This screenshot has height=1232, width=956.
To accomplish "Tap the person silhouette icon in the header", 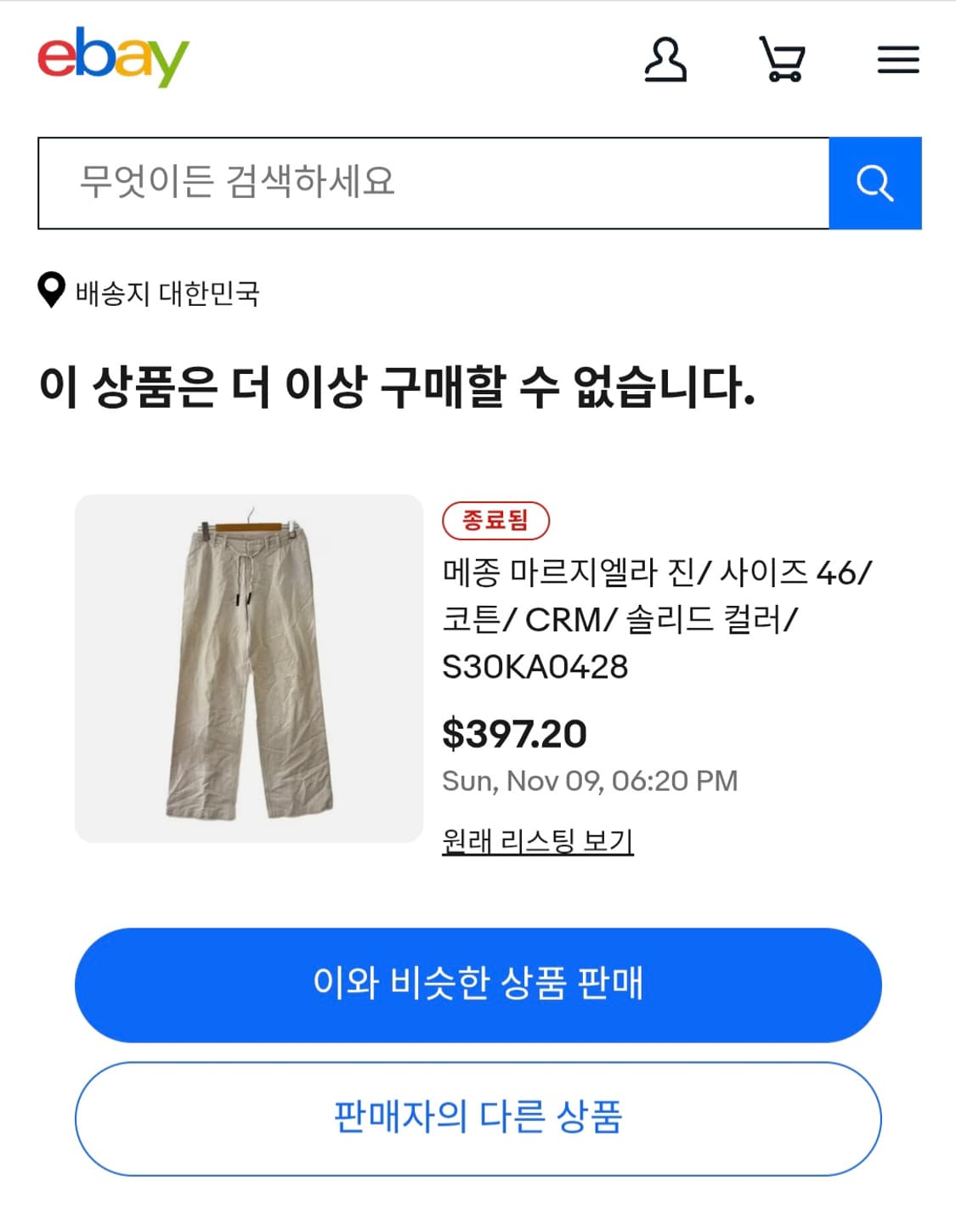I will [x=667, y=59].
